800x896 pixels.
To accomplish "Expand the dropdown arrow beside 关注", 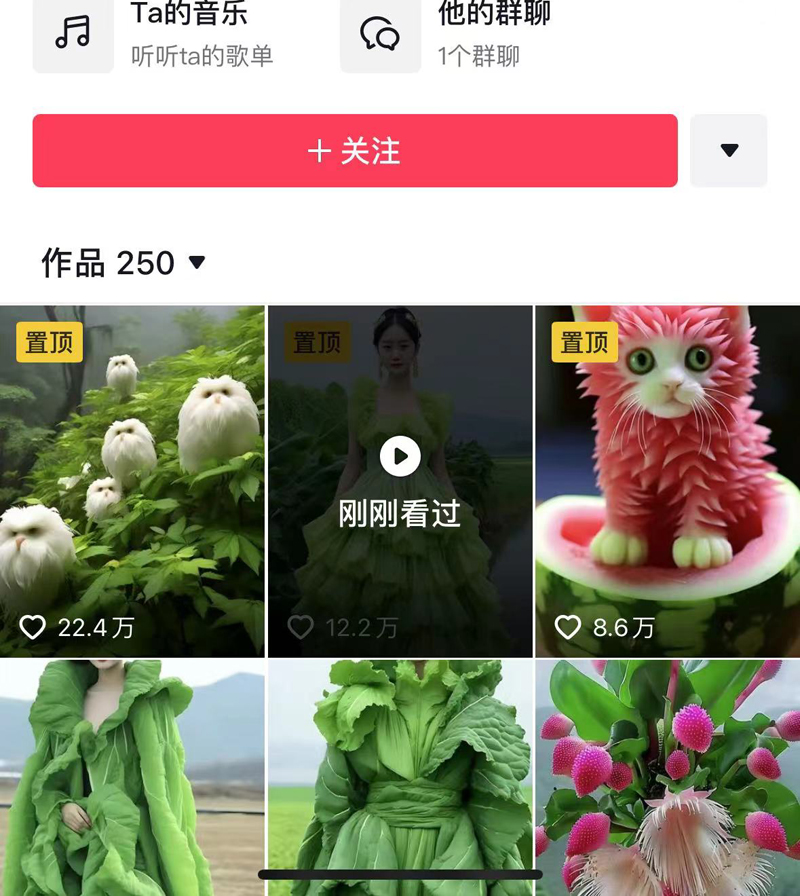I will tap(729, 151).
